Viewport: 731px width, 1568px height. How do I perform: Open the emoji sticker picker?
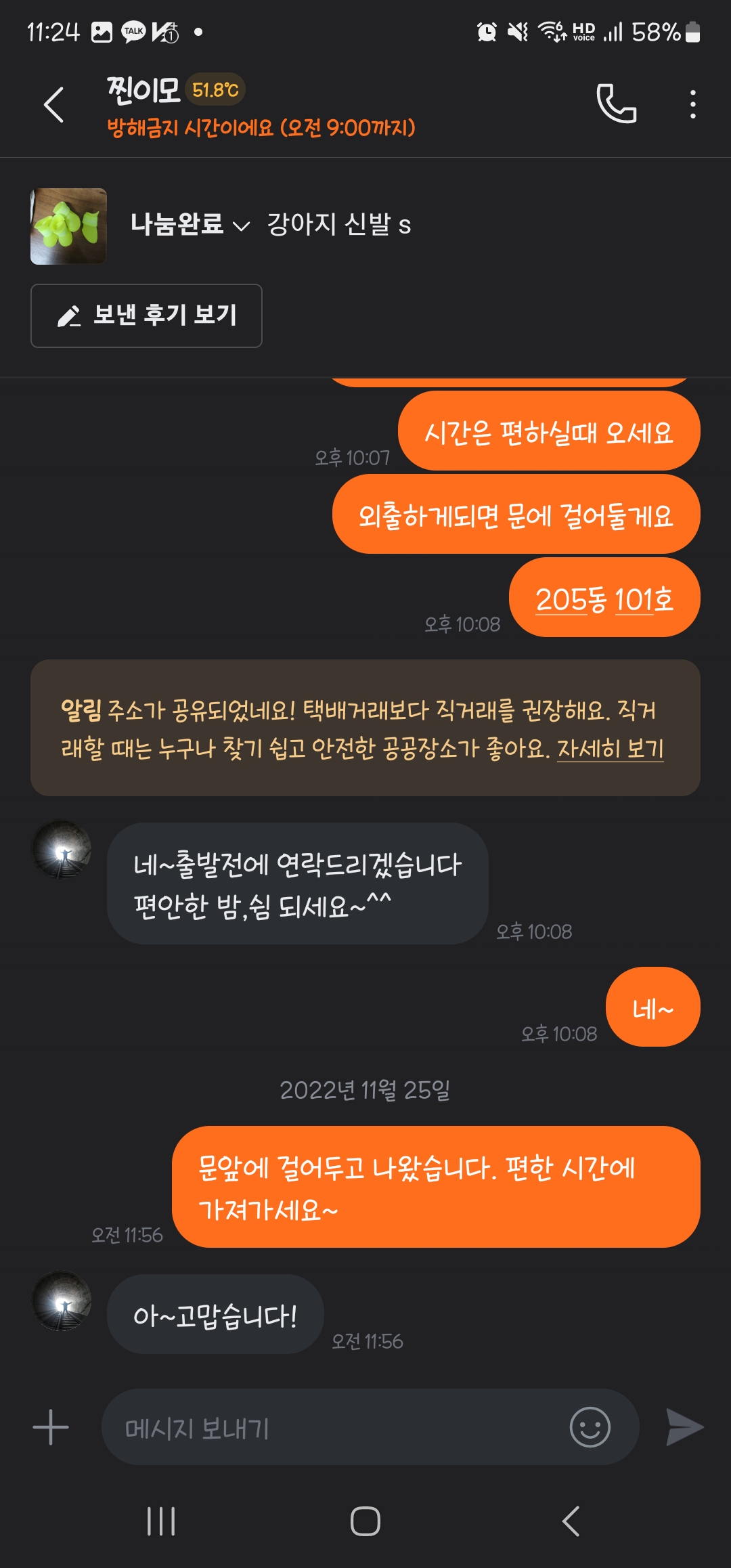point(590,1427)
